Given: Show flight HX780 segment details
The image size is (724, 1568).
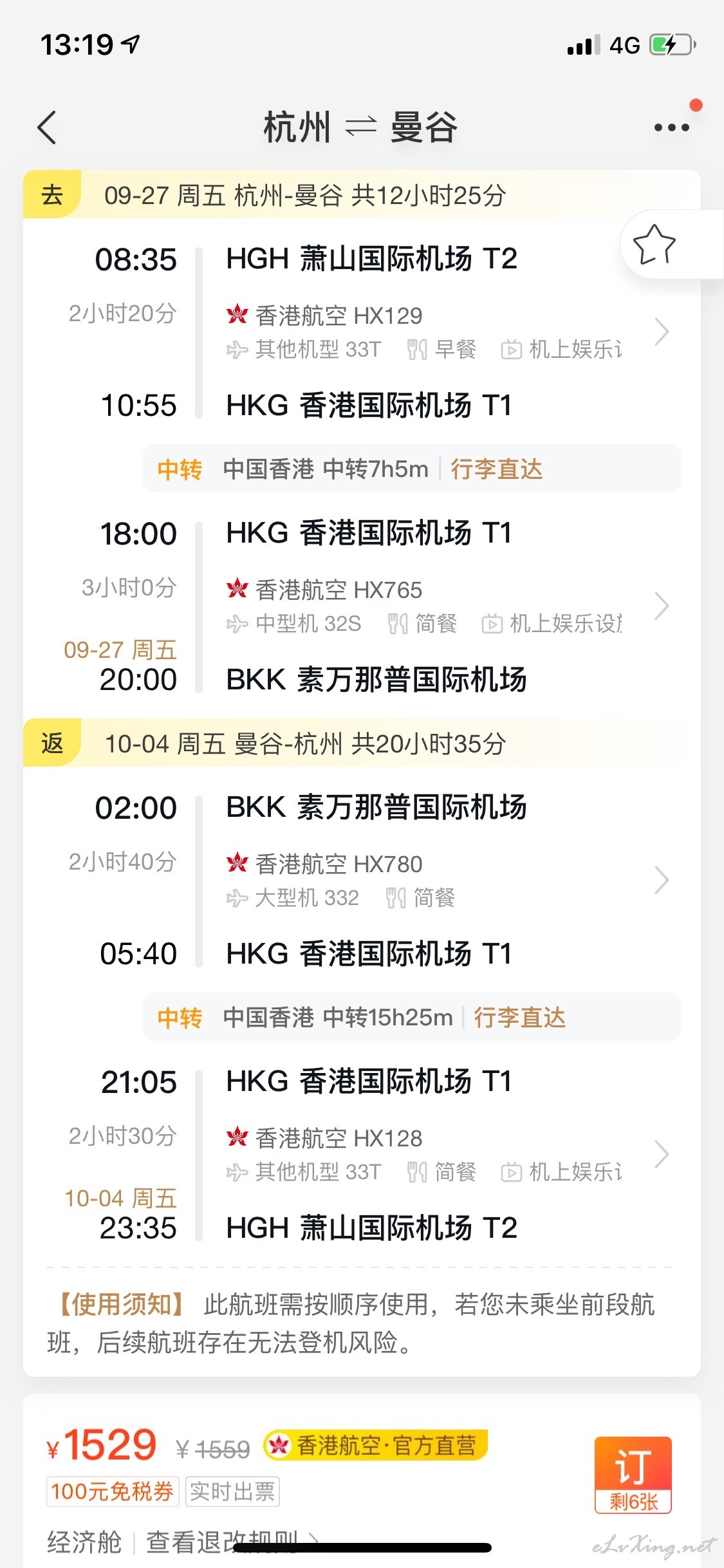Looking at the screenshot, I should click(x=661, y=881).
